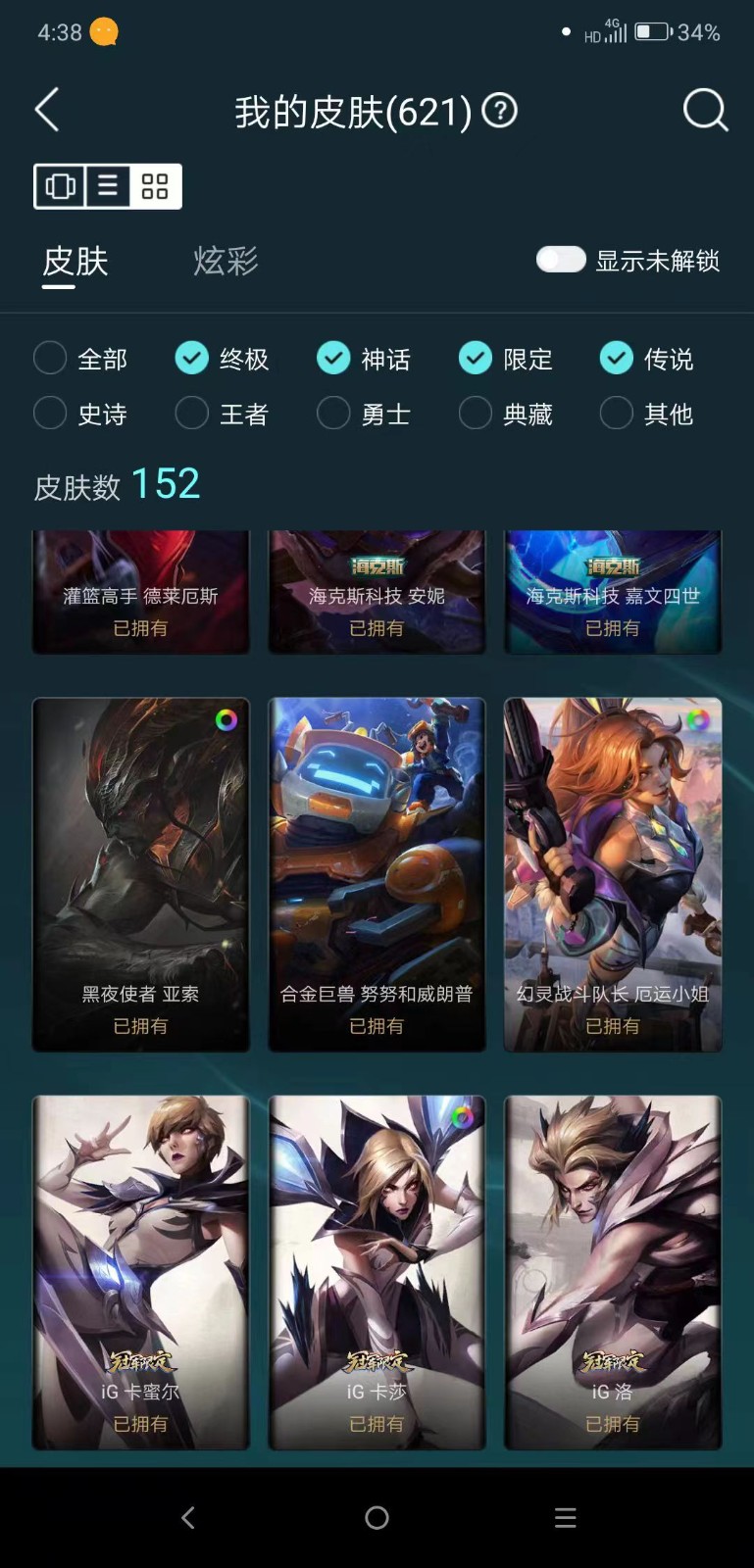Check the 史诗 filter
This screenshot has width=754, height=1568.
pos(80,414)
